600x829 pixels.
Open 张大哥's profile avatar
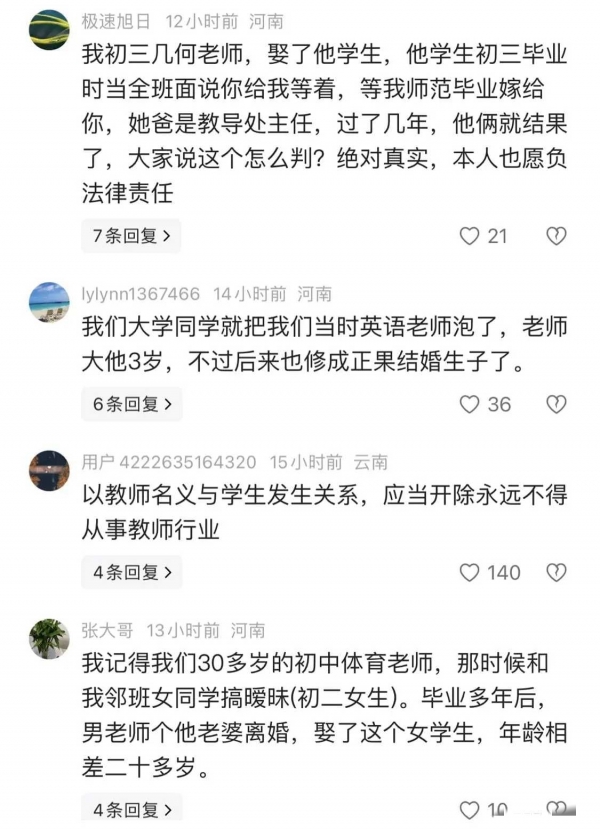(x=49, y=638)
